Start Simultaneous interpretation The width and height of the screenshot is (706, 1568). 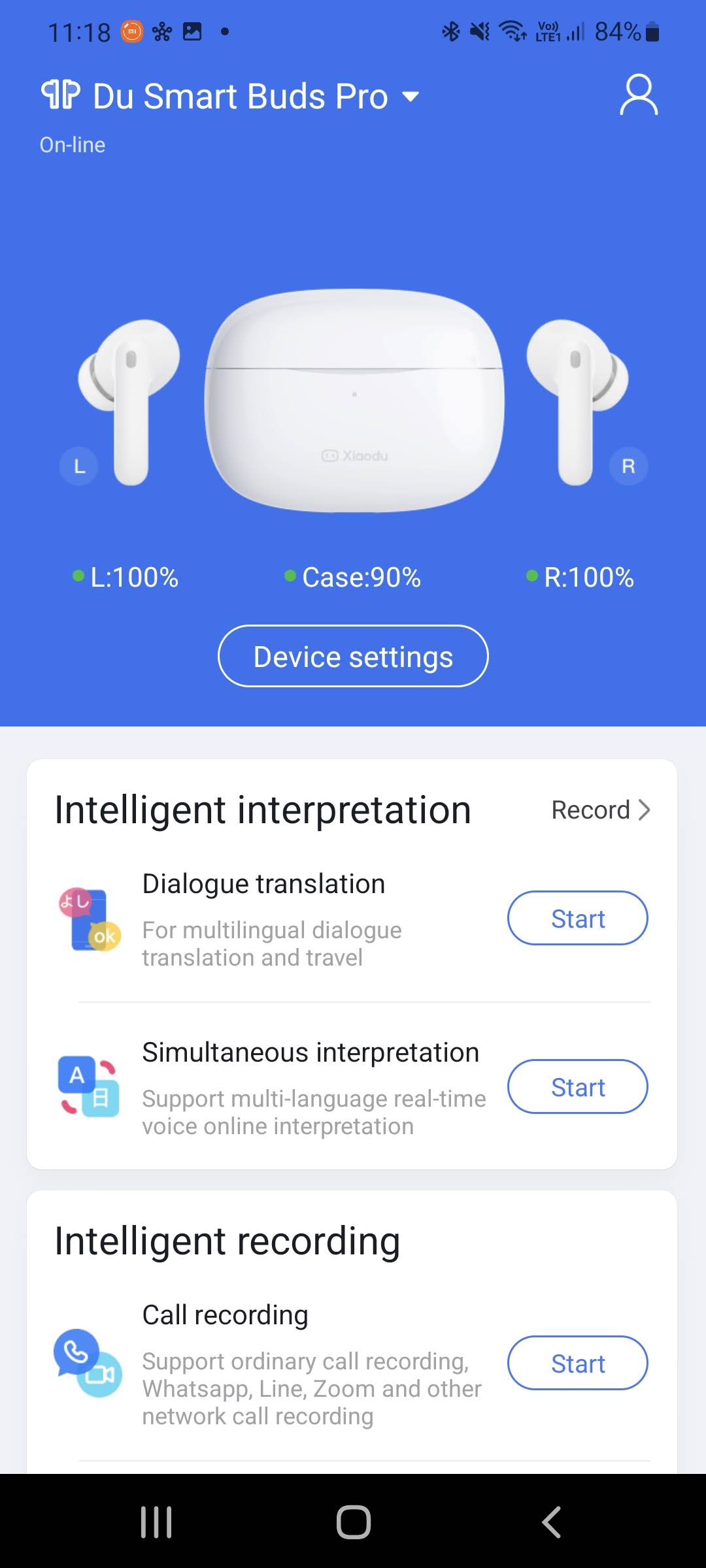coord(577,1086)
